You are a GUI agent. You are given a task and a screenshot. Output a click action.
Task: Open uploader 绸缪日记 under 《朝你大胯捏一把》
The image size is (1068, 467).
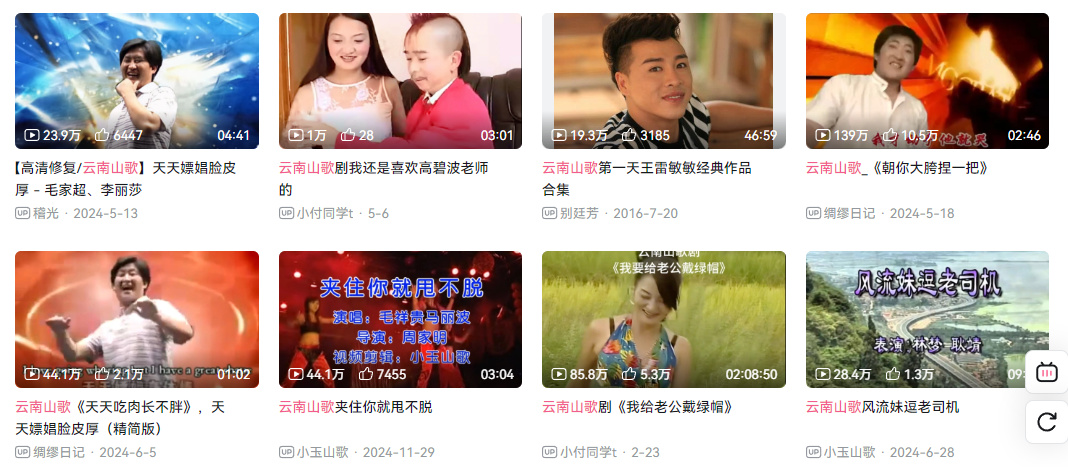(x=849, y=214)
